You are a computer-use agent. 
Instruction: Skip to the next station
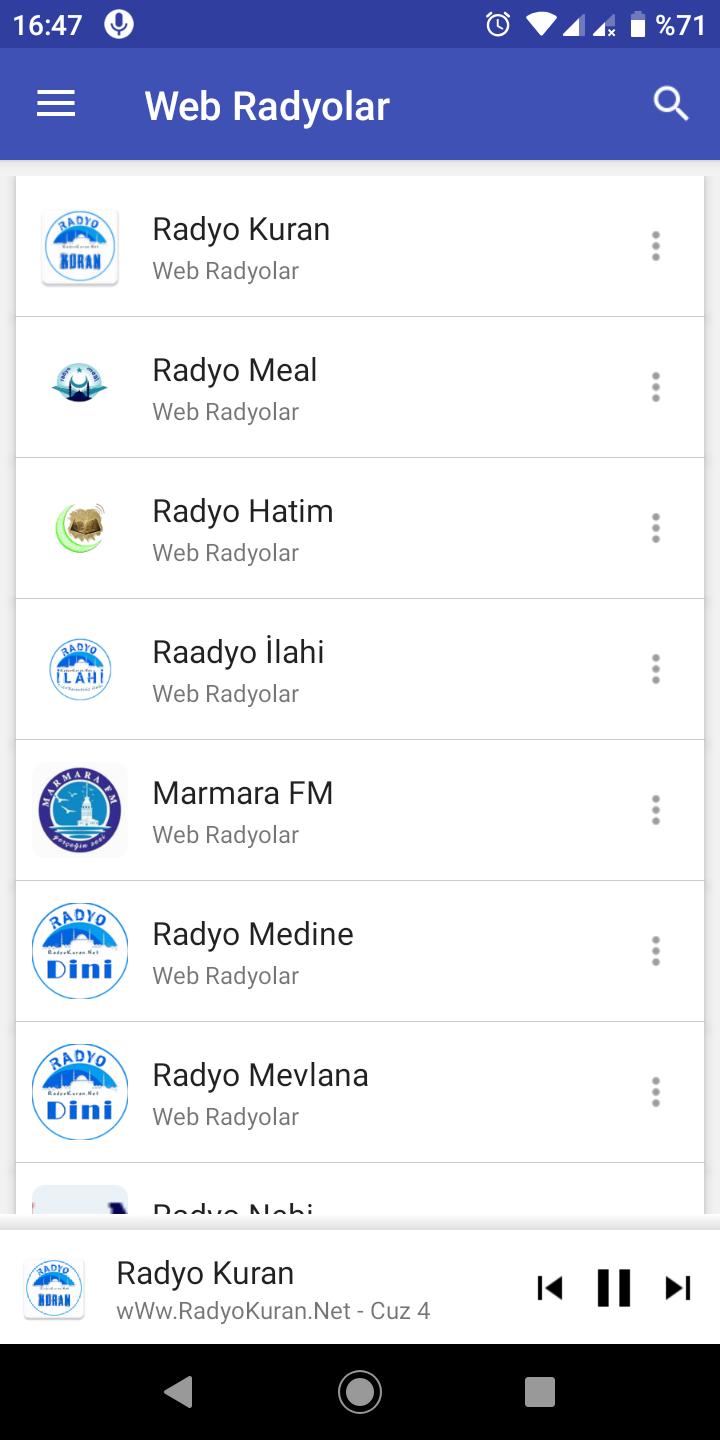678,1288
